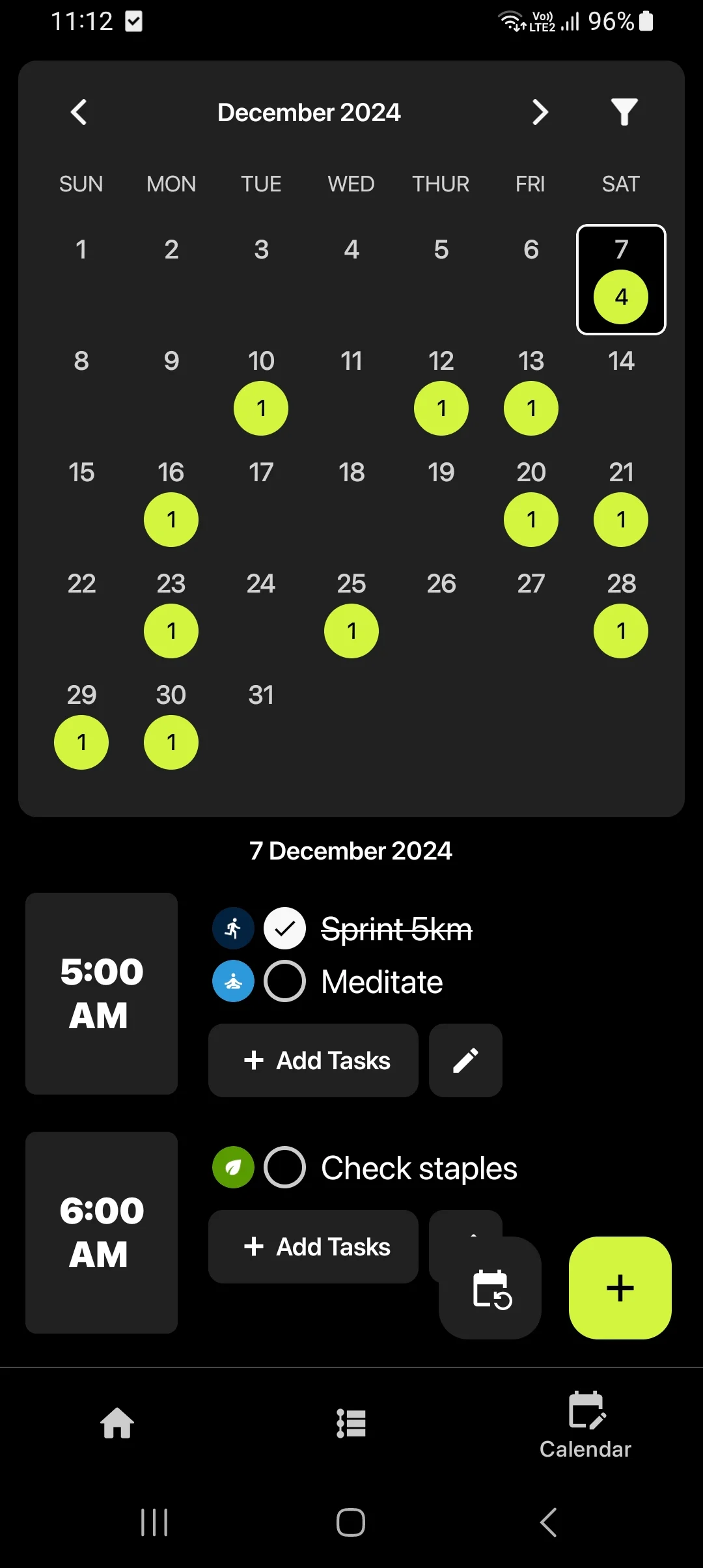Open the task list view in bottom navigation
Image resolution: width=703 pixels, height=1568 pixels.
tap(351, 1423)
